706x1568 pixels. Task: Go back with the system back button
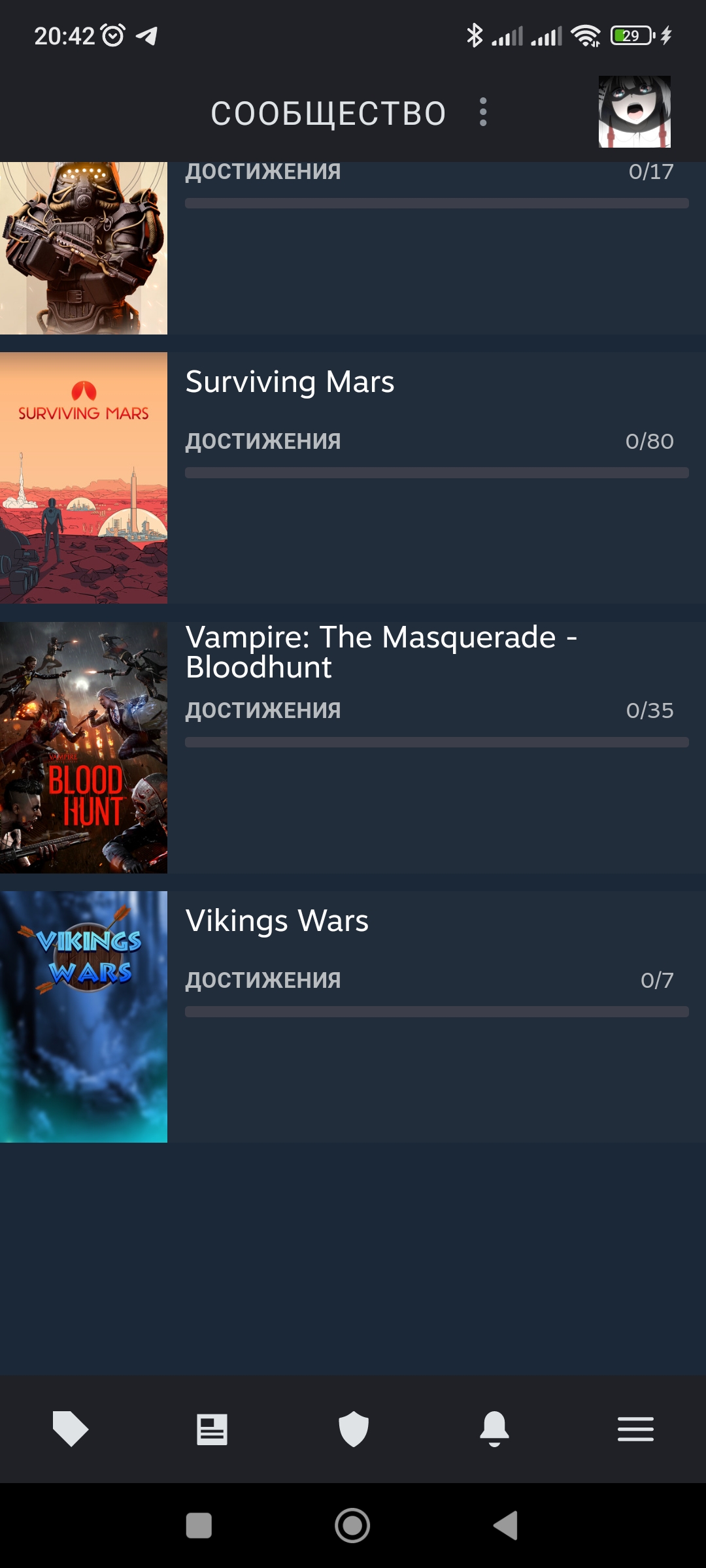(506, 1526)
